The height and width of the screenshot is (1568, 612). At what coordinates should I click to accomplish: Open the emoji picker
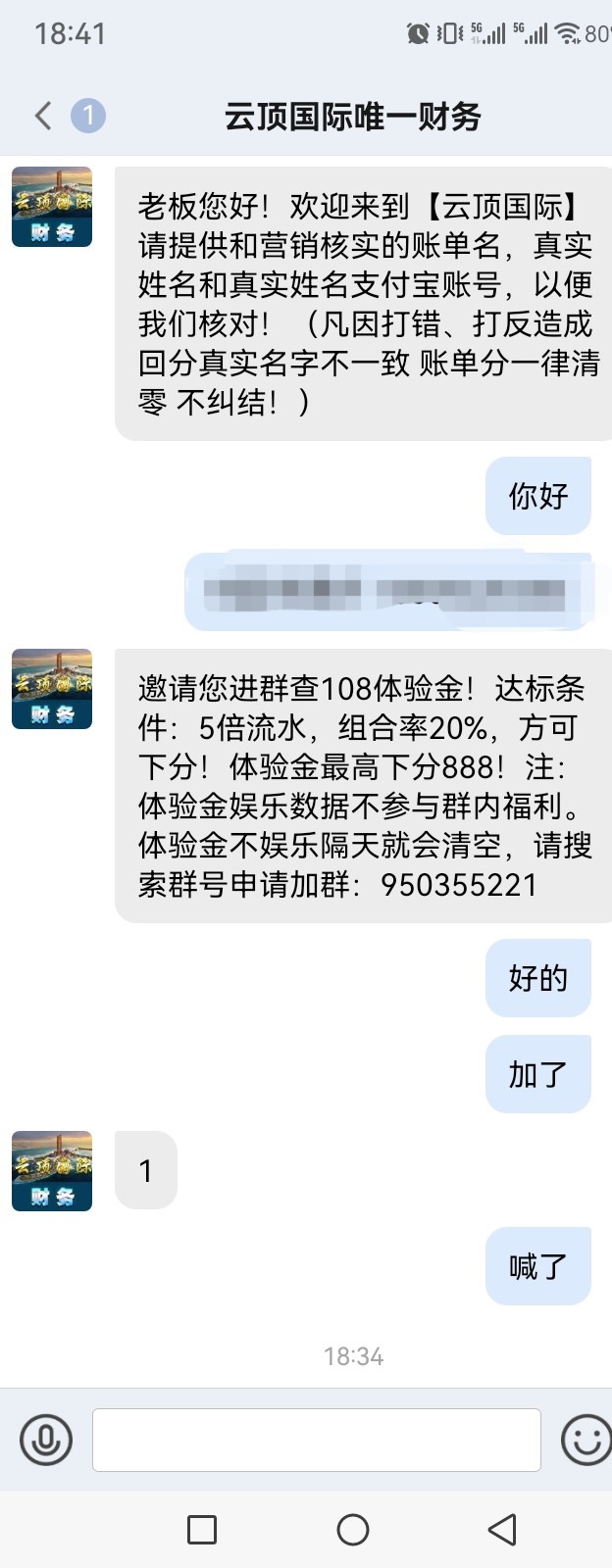click(586, 1440)
